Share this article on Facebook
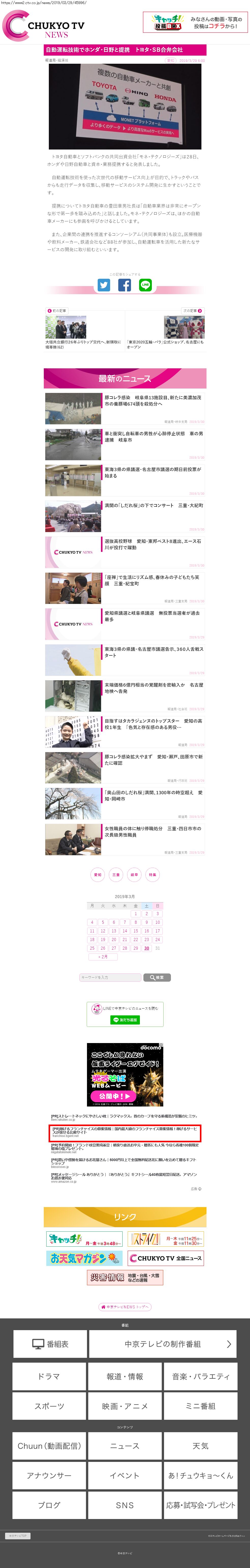This screenshot has height=1568, width=250. pyautogui.click(x=124, y=285)
